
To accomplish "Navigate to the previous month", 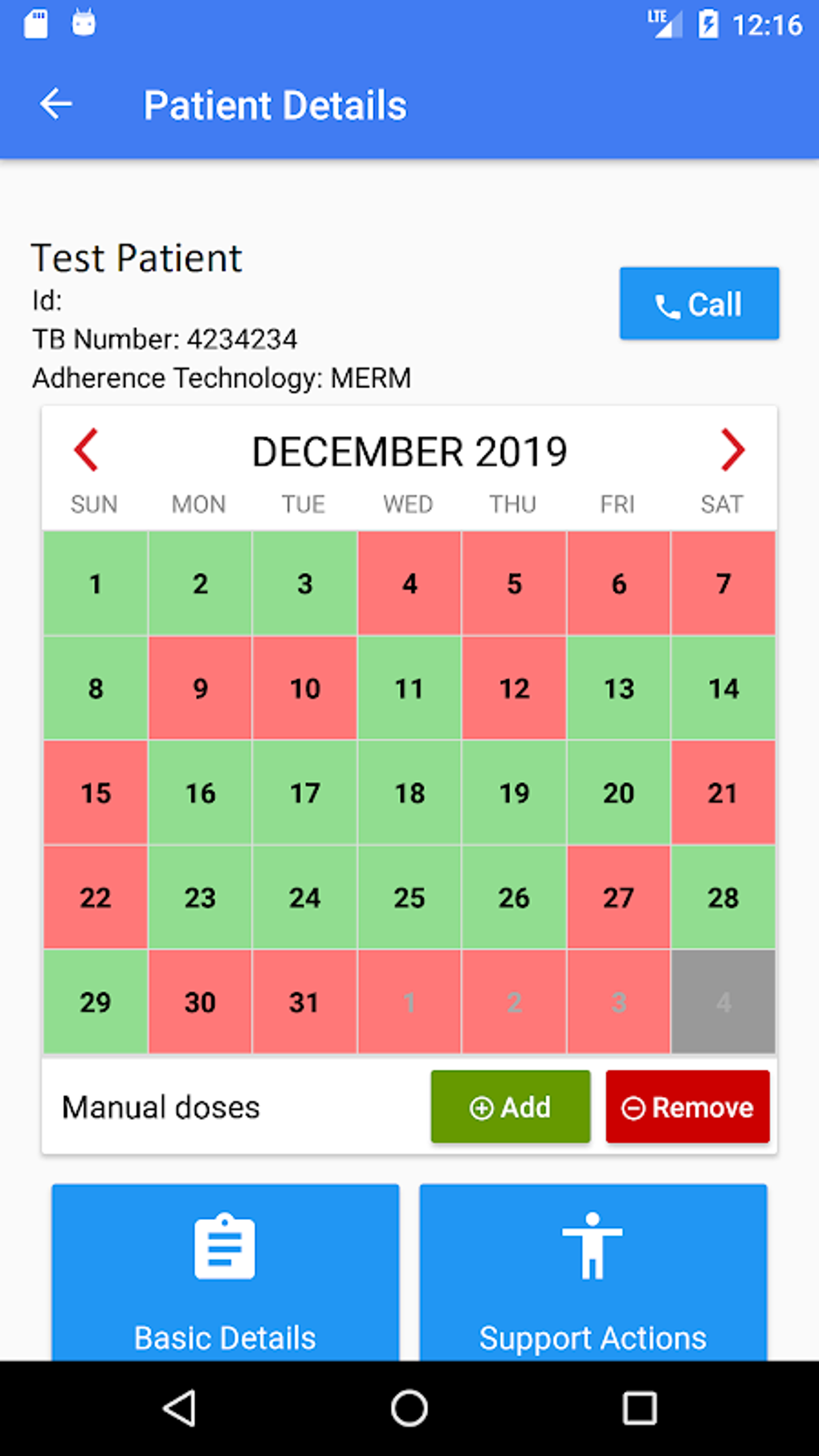I will (x=88, y=451).
